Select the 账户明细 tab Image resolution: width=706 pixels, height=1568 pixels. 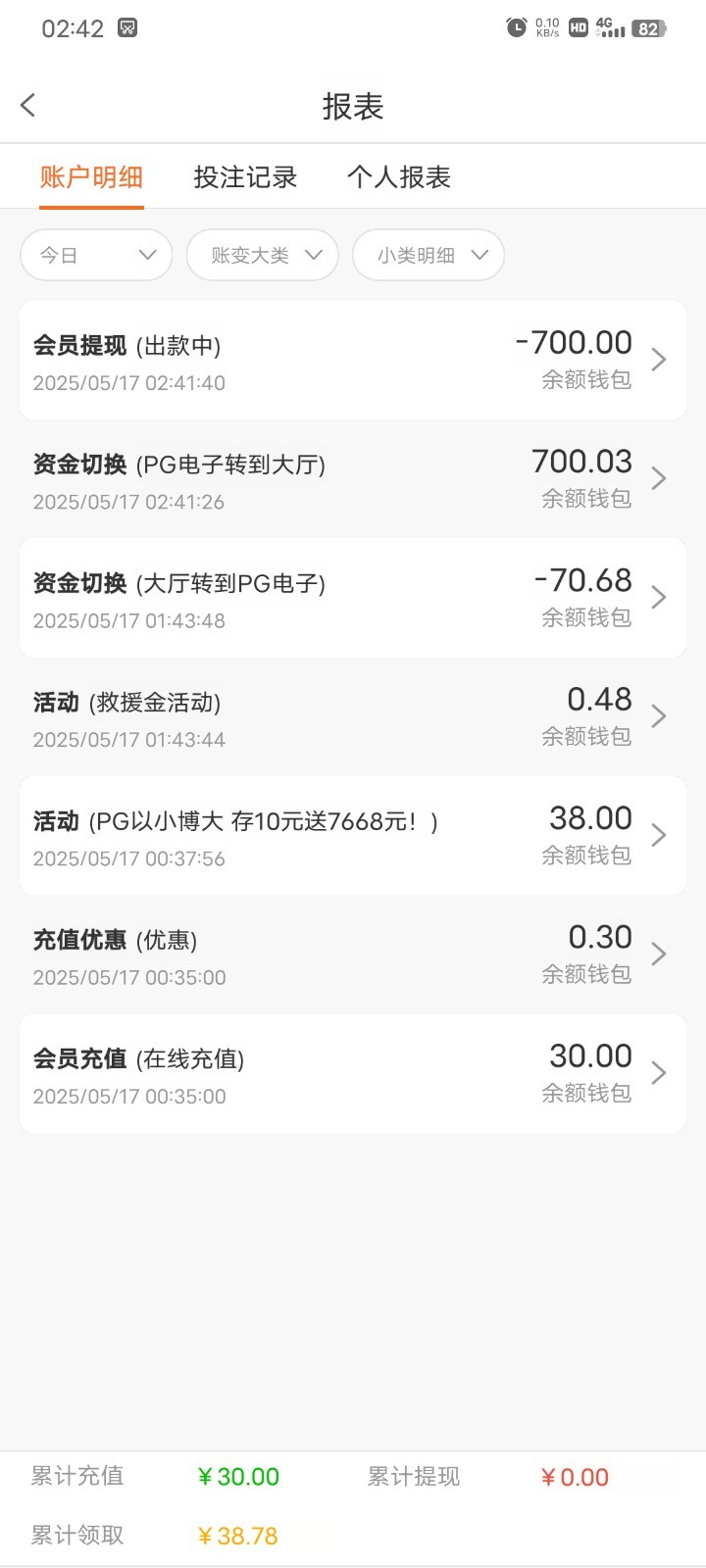pos(91,177)
